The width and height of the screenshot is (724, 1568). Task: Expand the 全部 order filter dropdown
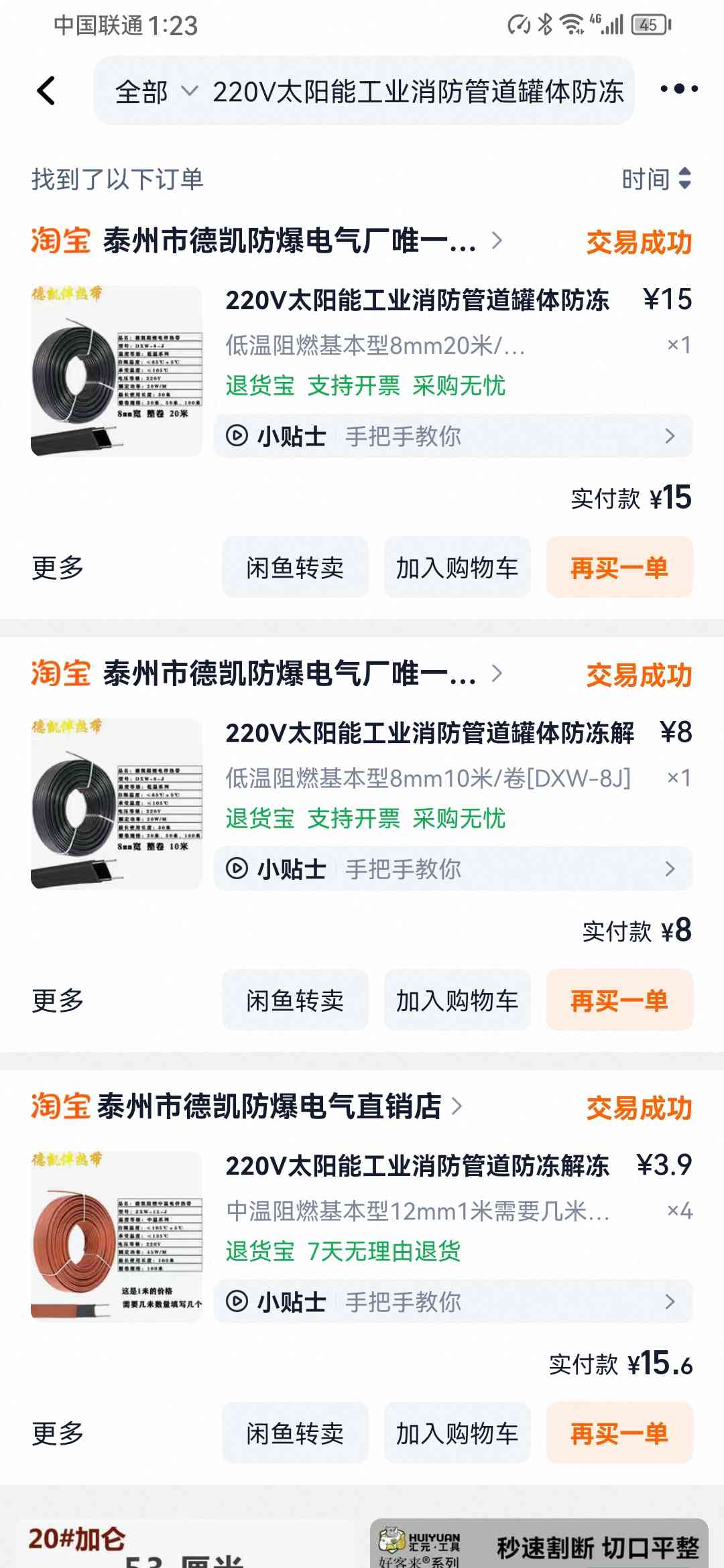click(156, 92)
